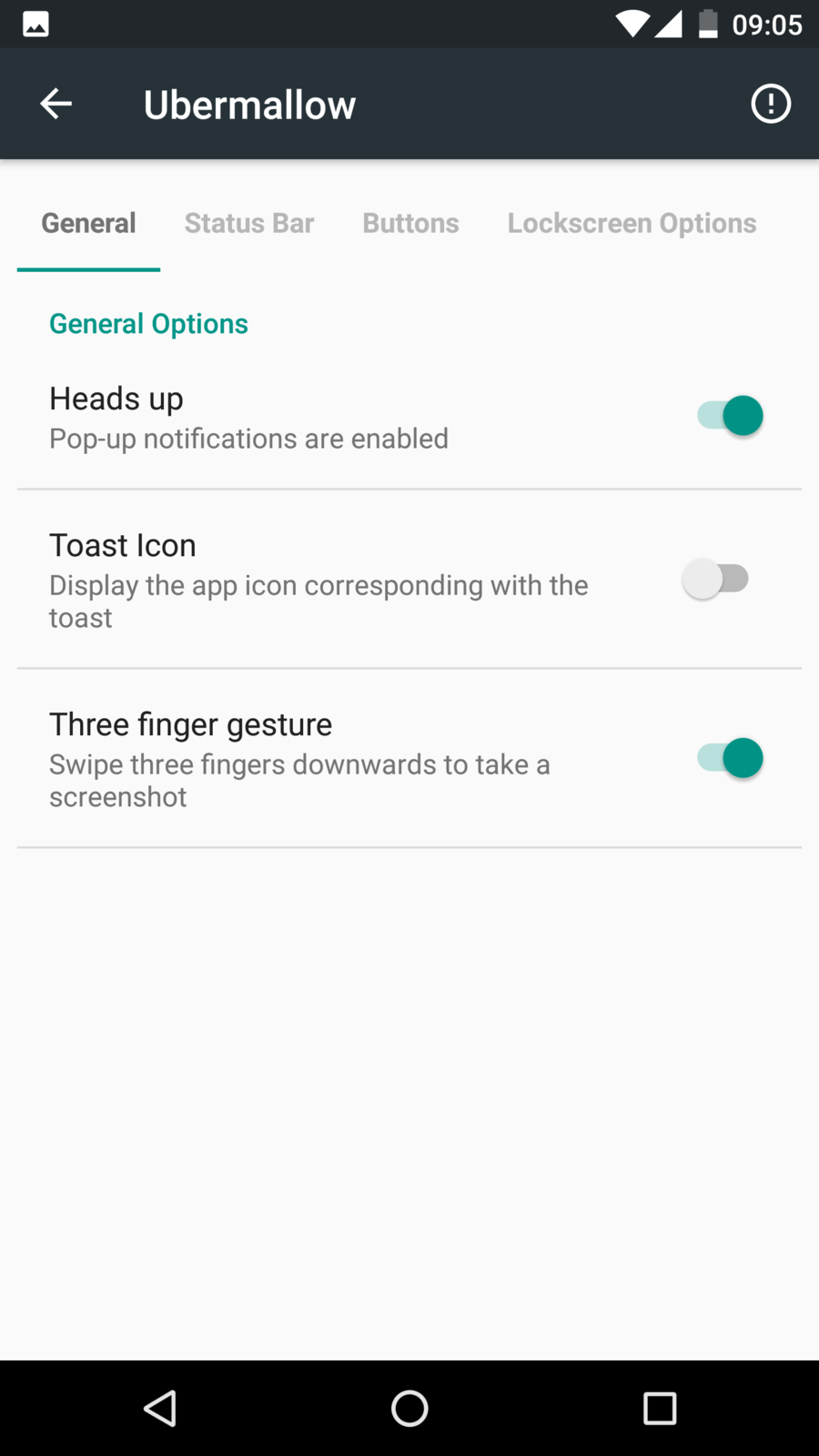Tap the system home button
This screenshot has width=819, height=1456.
[x=409, y=1409]
